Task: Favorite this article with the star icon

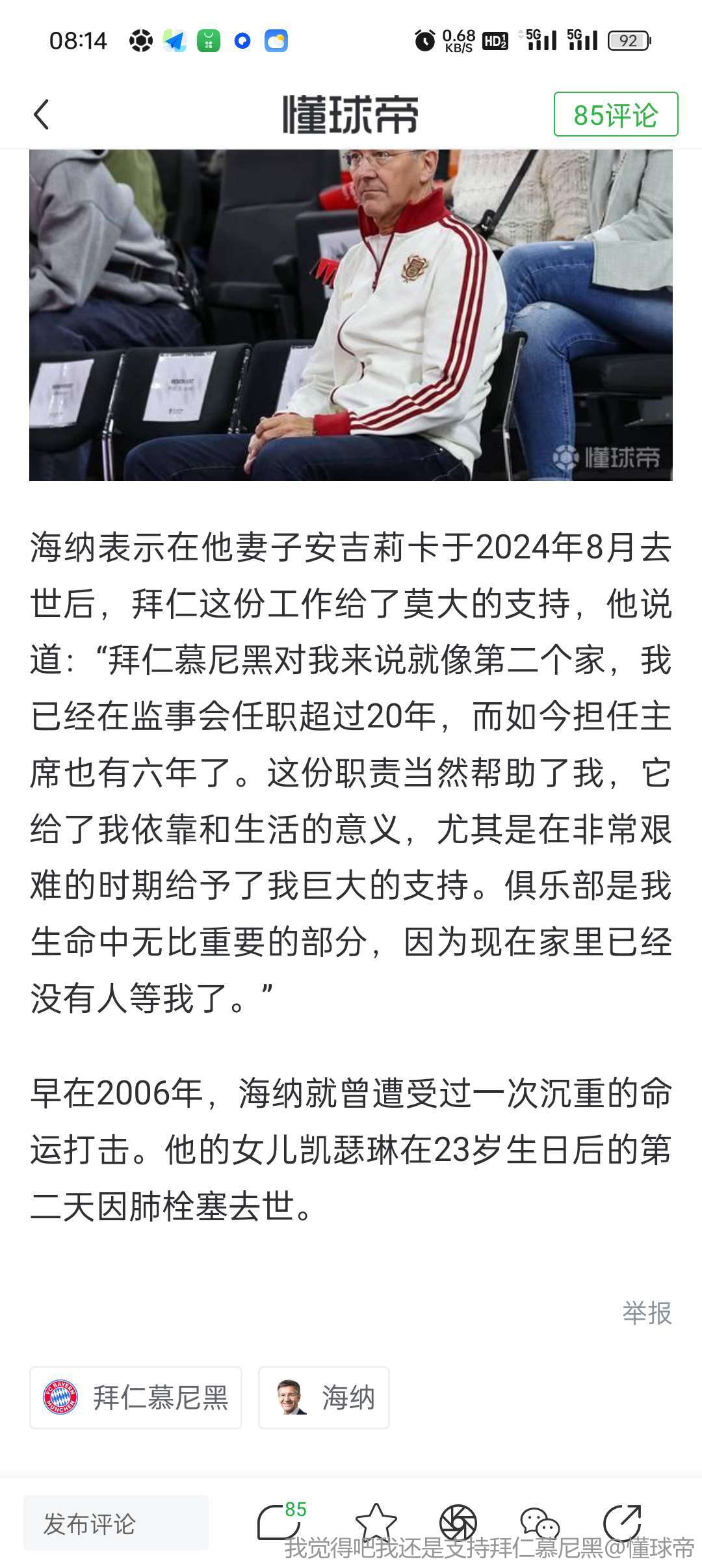Action: coord(376,1522)
